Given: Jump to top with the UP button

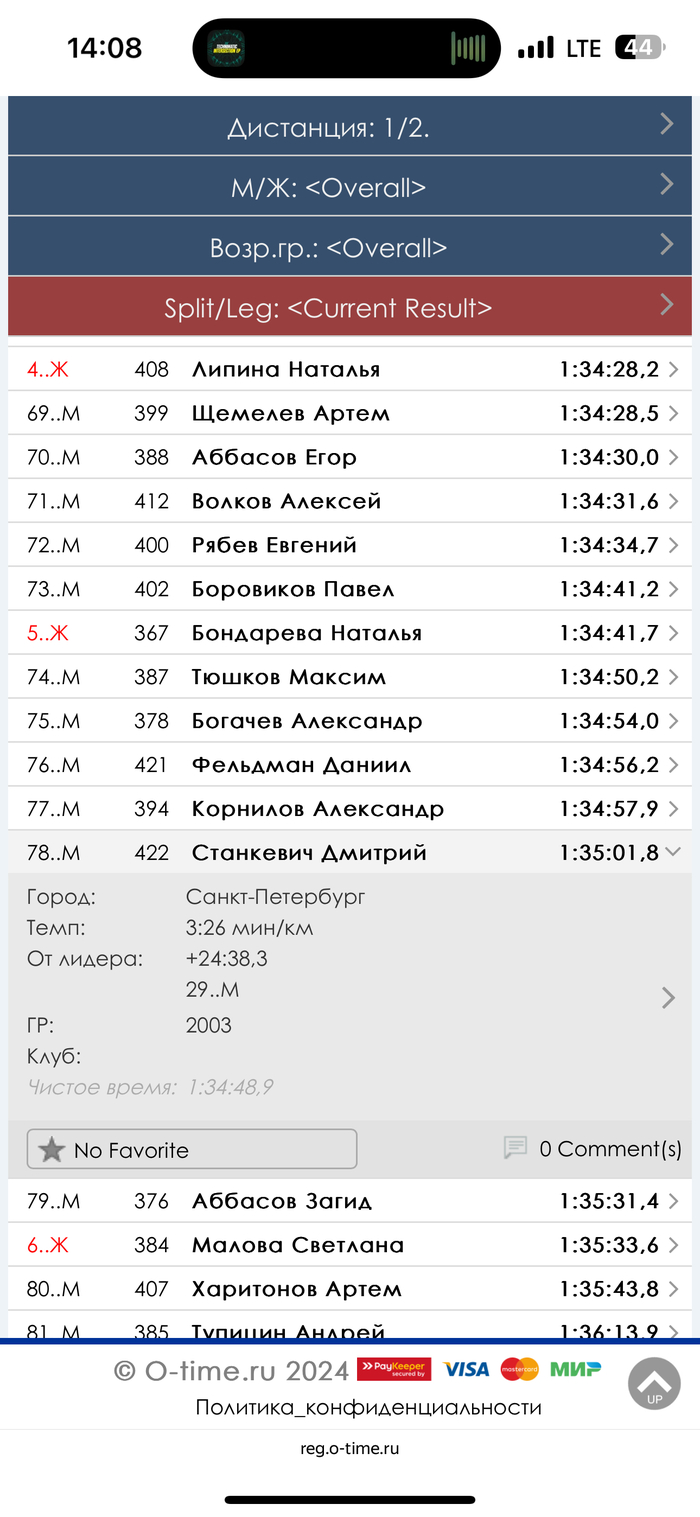Looking at the screenshot, I should coord(654,1384).
